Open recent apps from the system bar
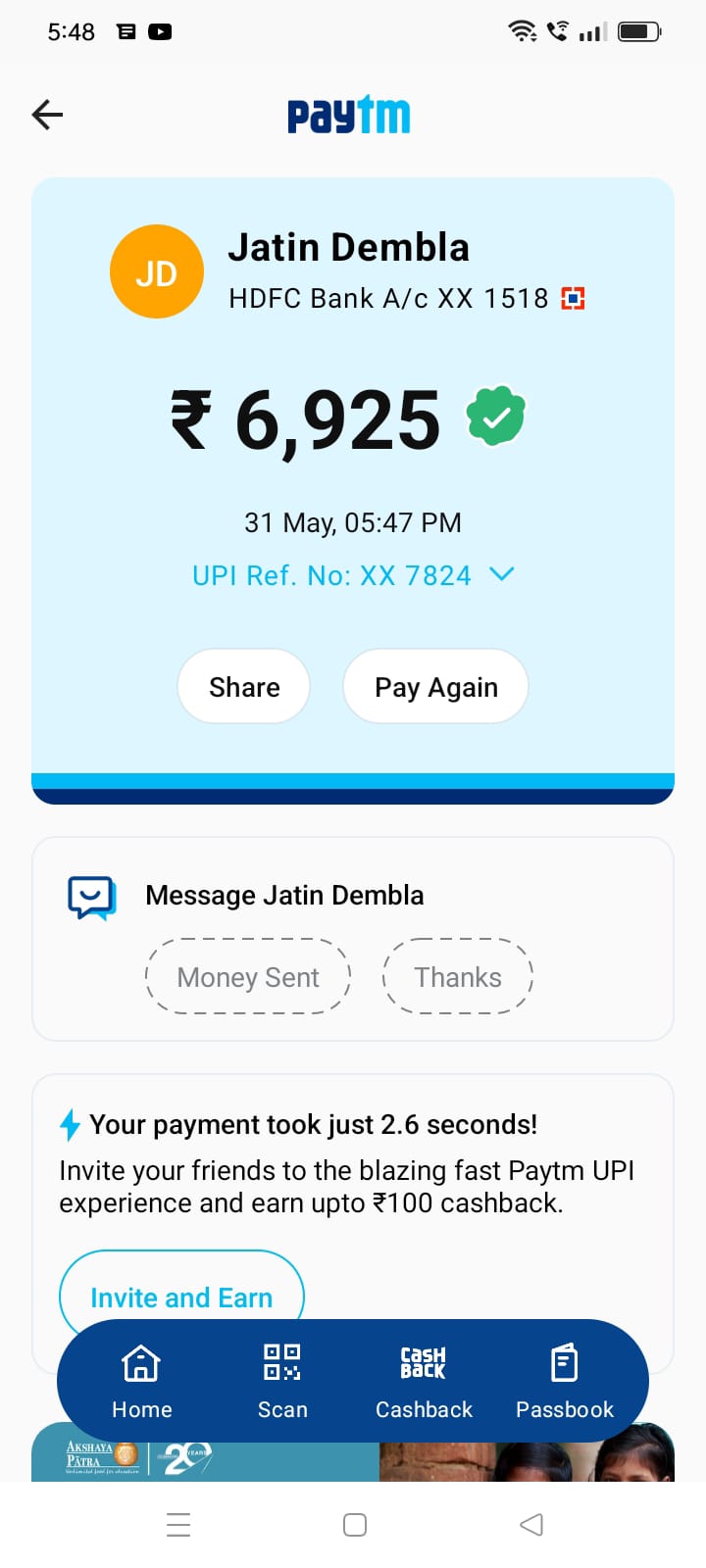Image resolution: width=706 pixels, height=1568 pixels. click(178, 1525)
